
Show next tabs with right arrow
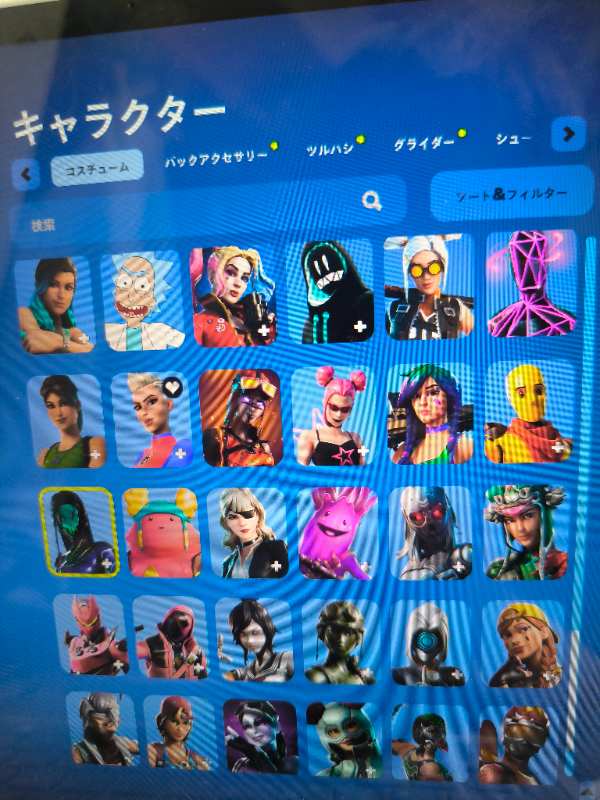(x=568, y=134)
